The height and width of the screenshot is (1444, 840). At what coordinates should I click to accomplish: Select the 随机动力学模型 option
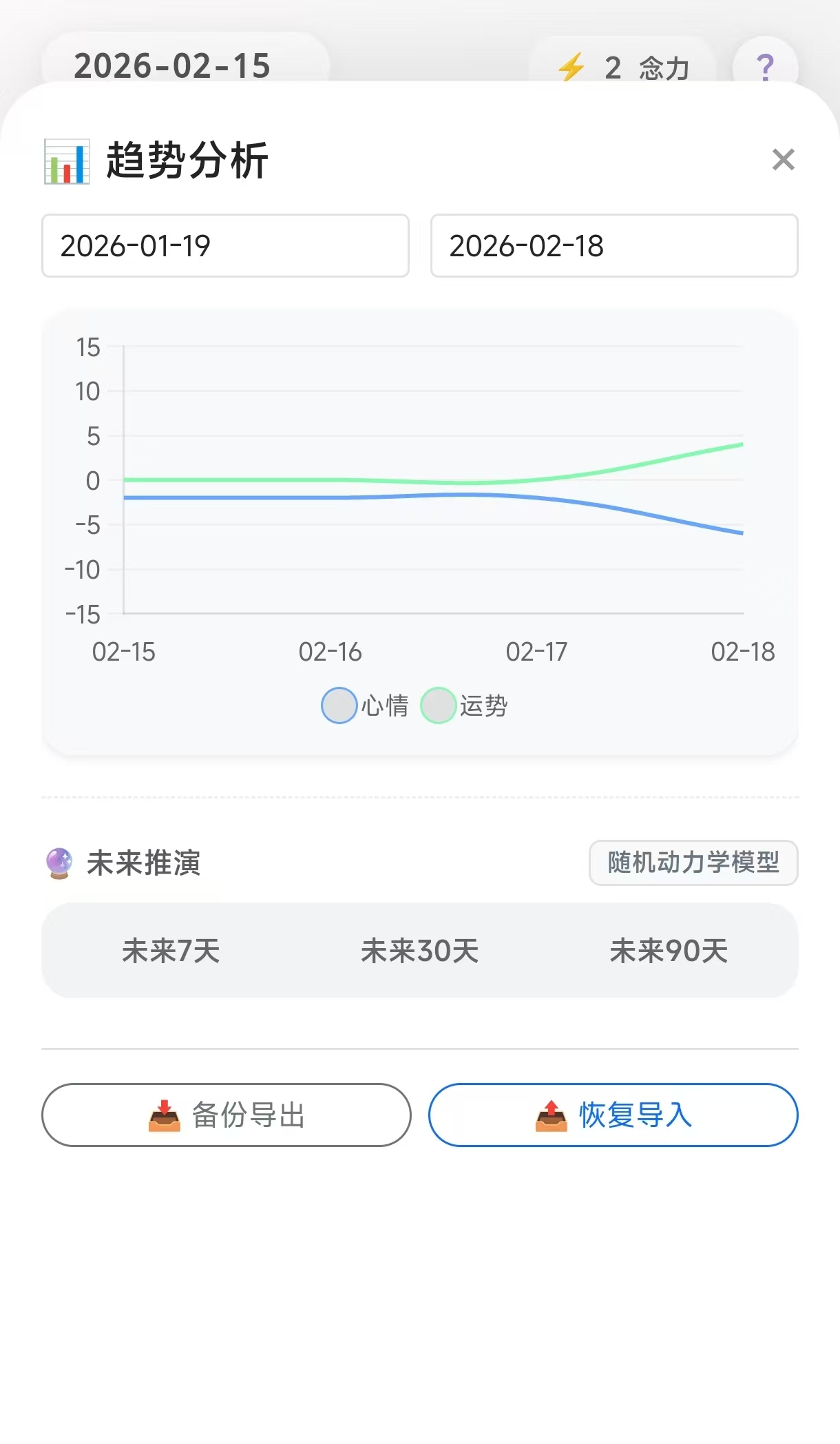click(693, 863)
